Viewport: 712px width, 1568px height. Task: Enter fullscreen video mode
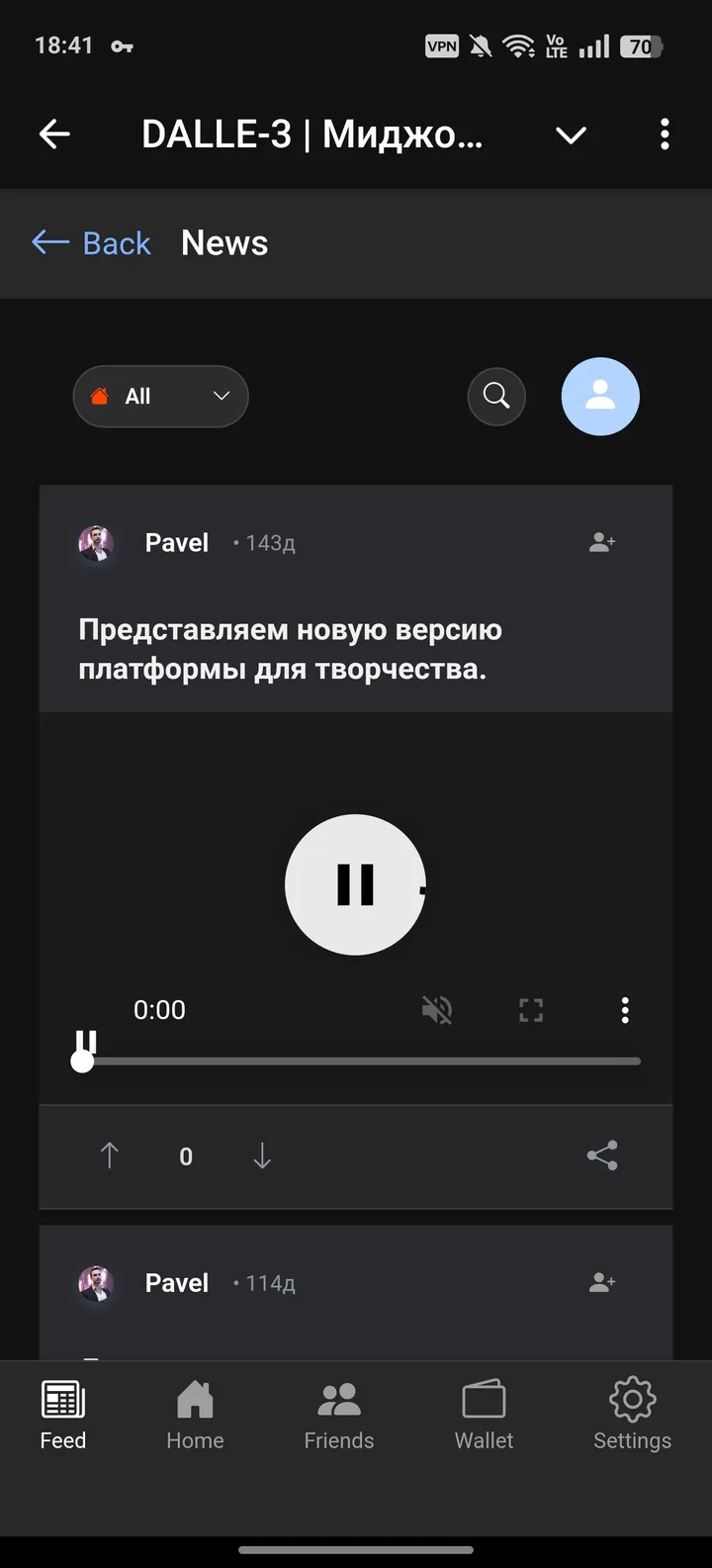point(531,1010)
